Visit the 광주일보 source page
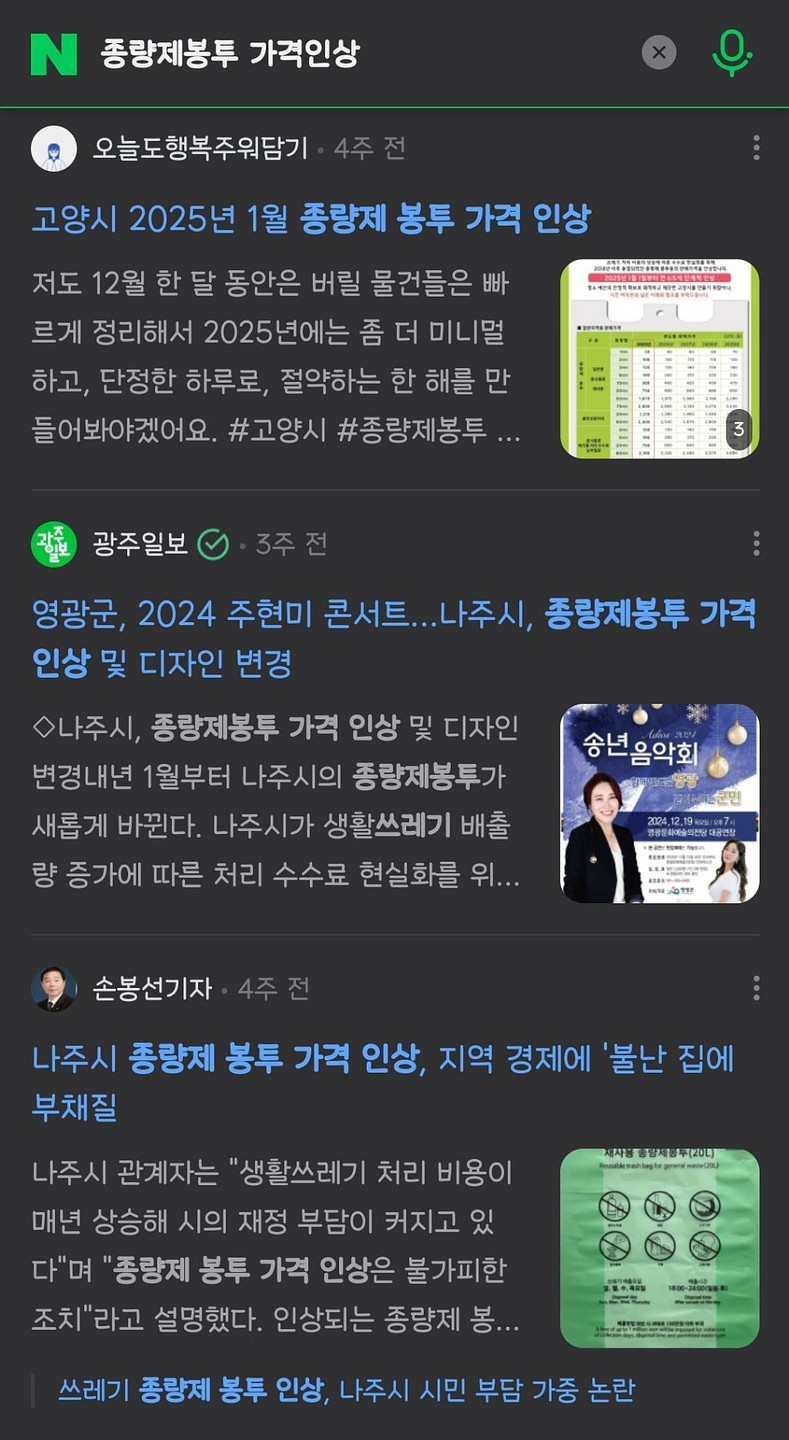This screenshot has height=1440, width=789. [x=140, y=544]
